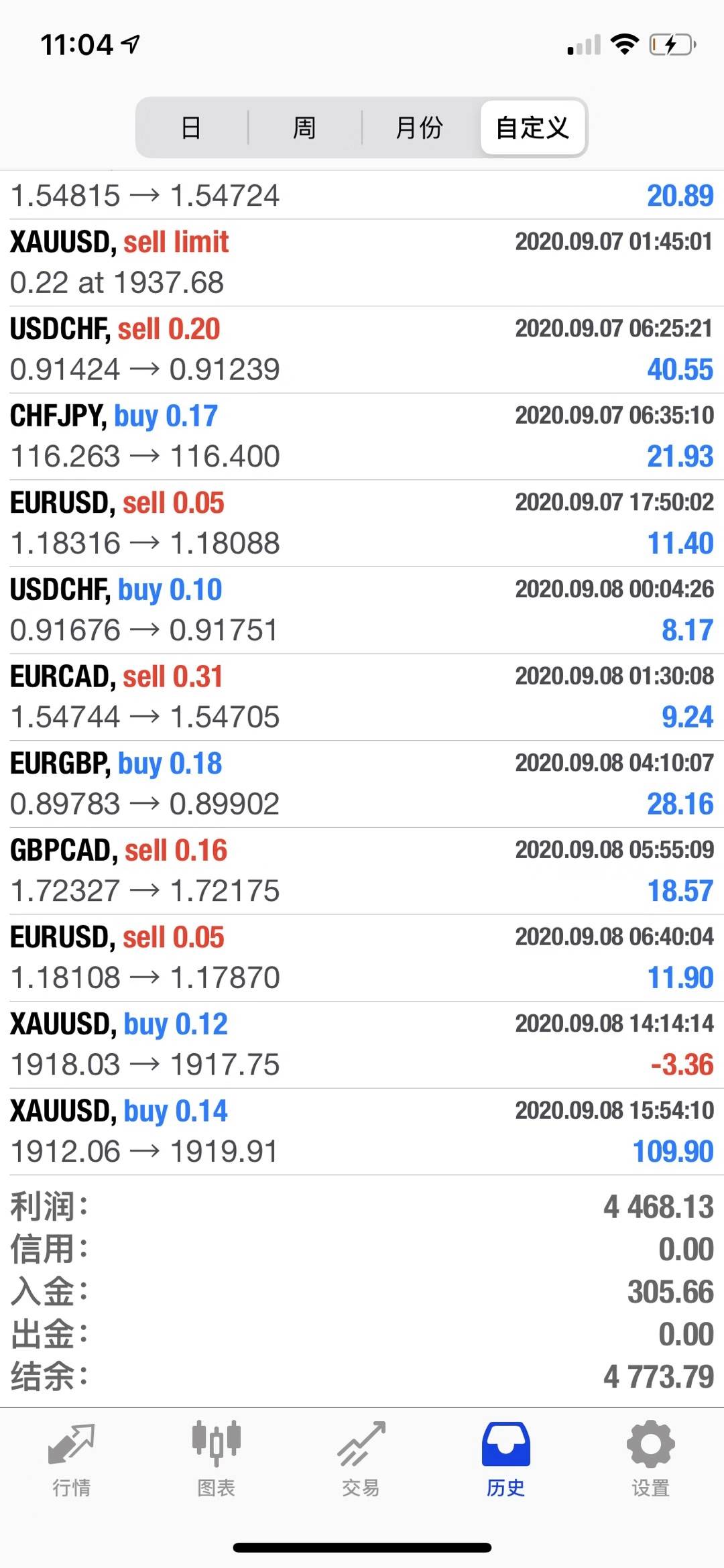This screenshot has width=724, height=1568.
Task: Expand the XAUUSD buy 0.14 trade
Action: (362, 1132)
